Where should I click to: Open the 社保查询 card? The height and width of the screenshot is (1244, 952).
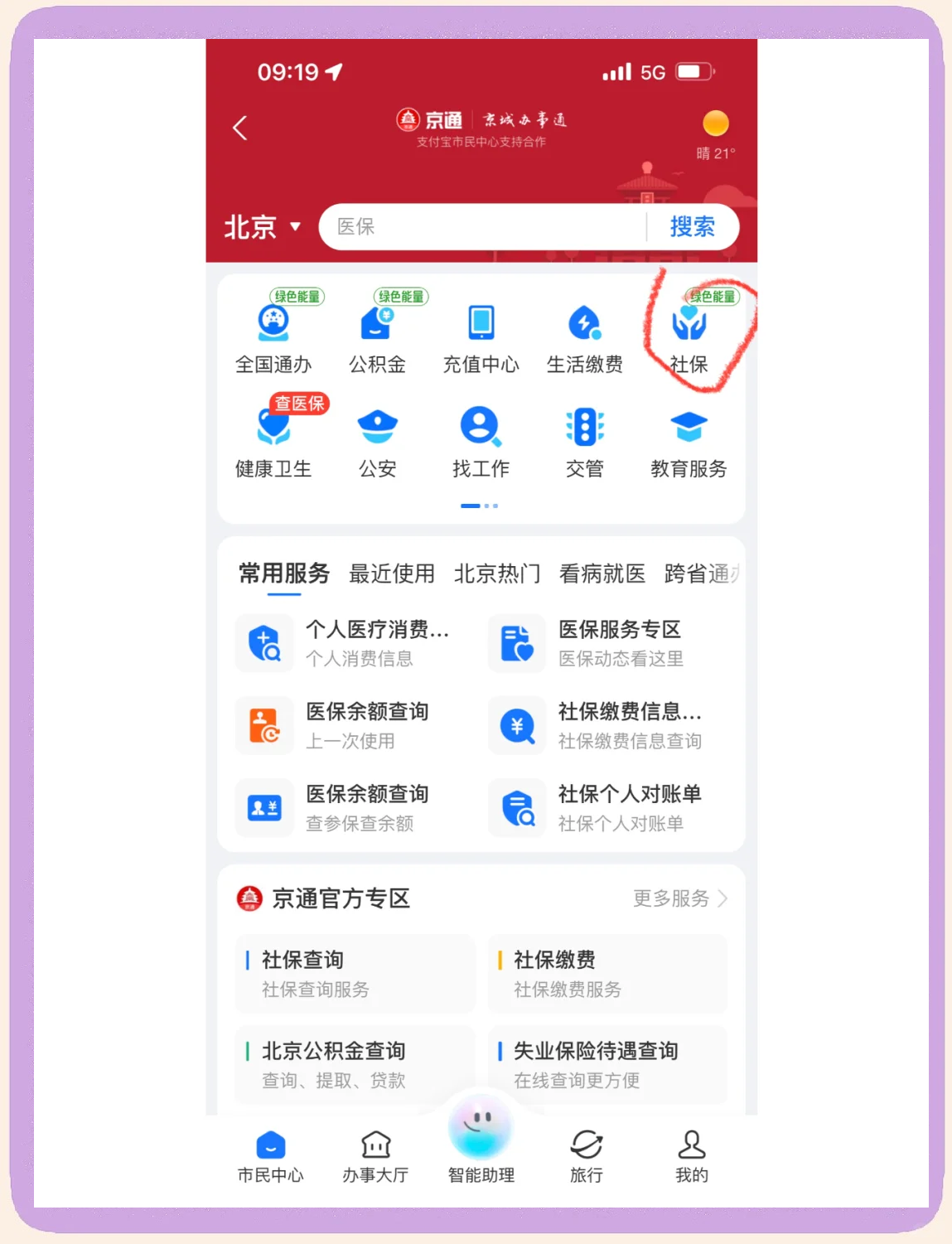tap(355, 973)
